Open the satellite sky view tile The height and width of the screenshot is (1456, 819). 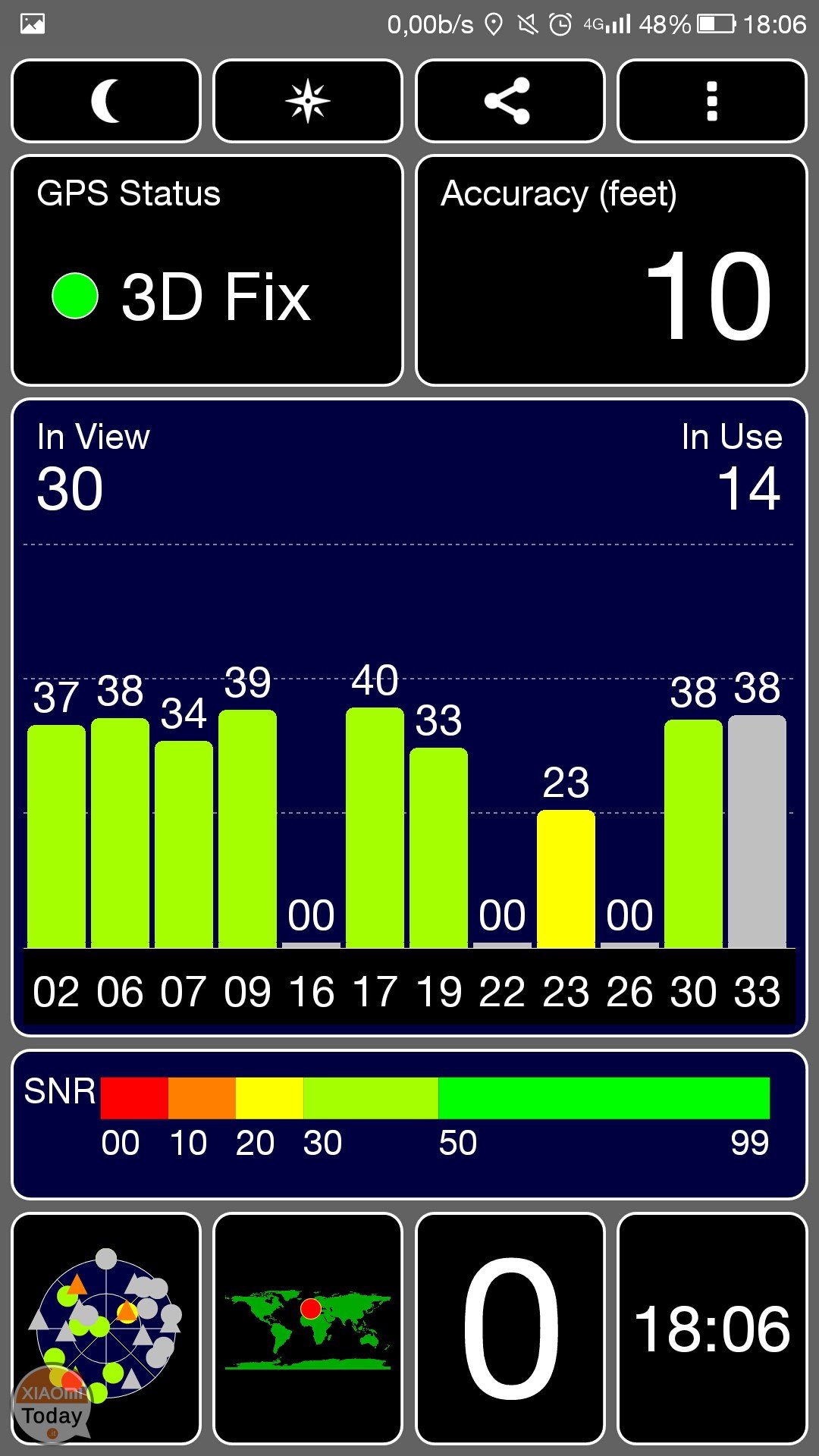(x=106, y=1329)
